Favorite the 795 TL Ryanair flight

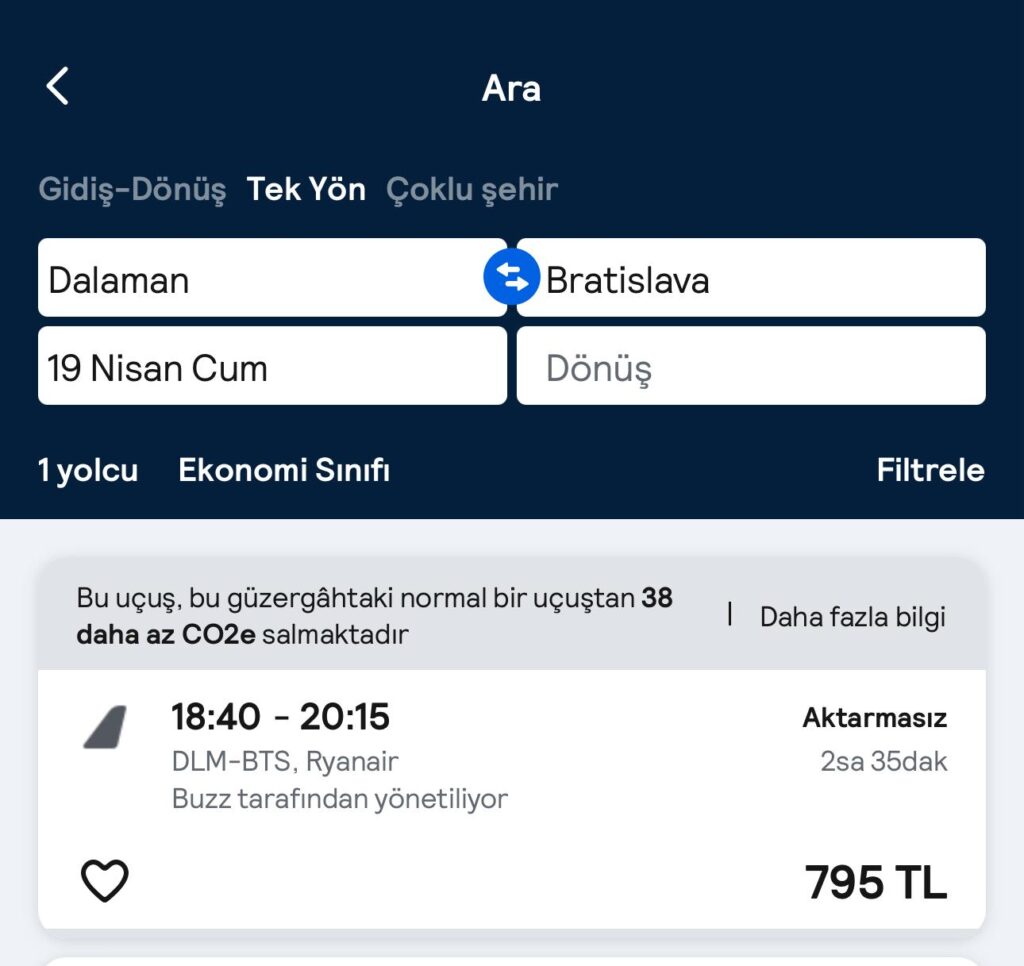pos(105,881)
